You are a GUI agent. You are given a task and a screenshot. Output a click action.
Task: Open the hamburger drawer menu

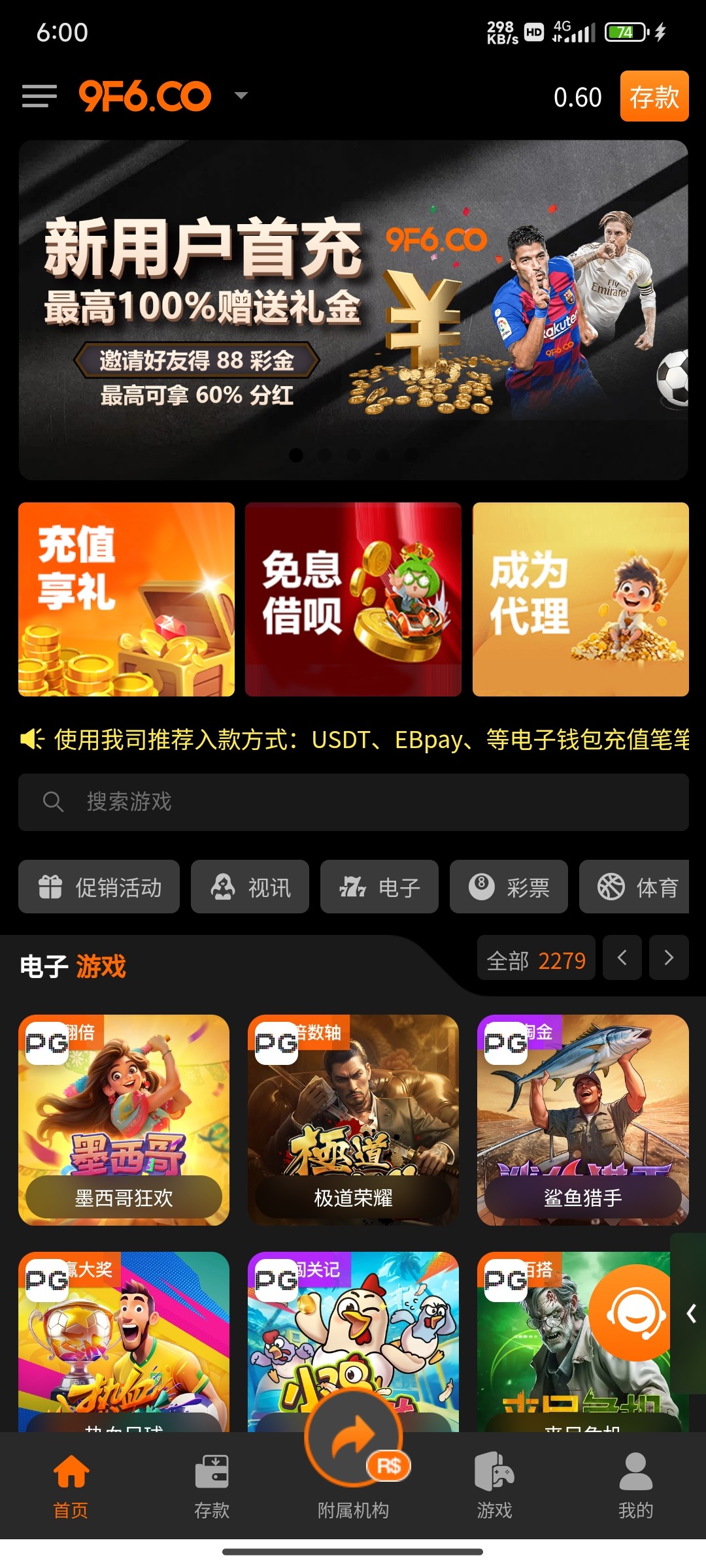39,96
